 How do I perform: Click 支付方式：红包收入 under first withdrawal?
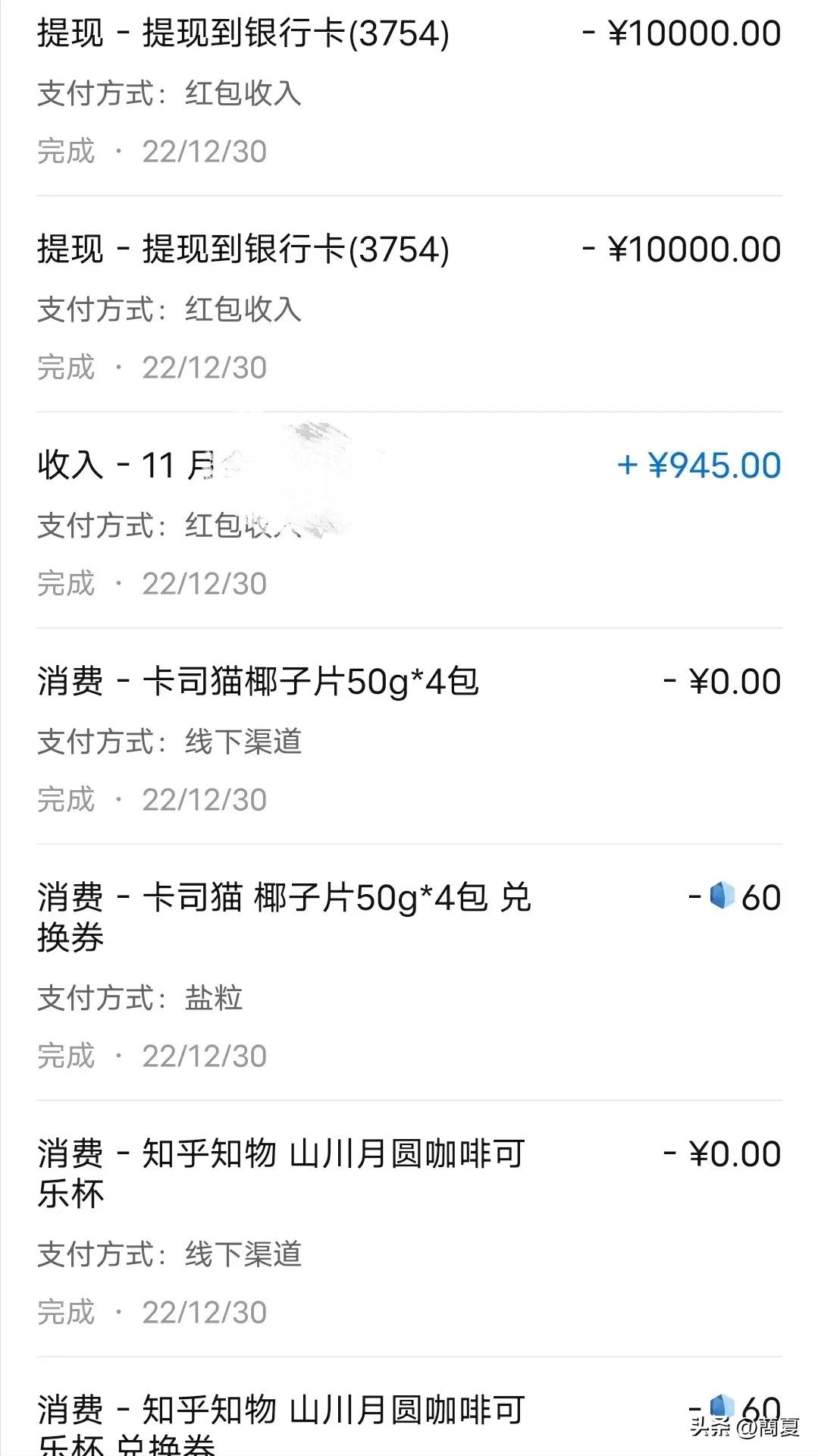(x=171, y=95)
